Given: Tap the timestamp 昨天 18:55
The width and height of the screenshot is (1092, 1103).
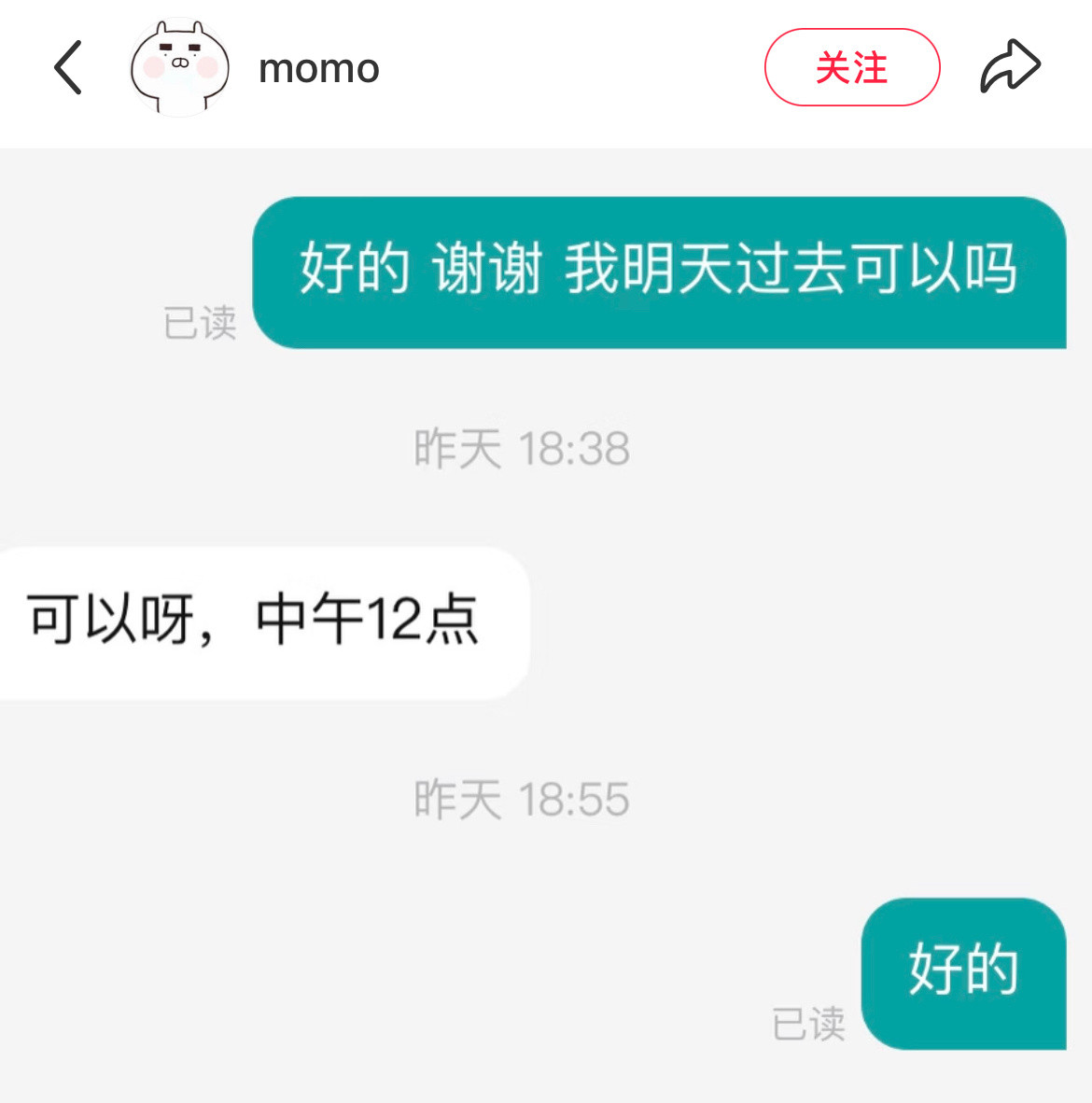Looking at the screenshot, I should 525,799.
